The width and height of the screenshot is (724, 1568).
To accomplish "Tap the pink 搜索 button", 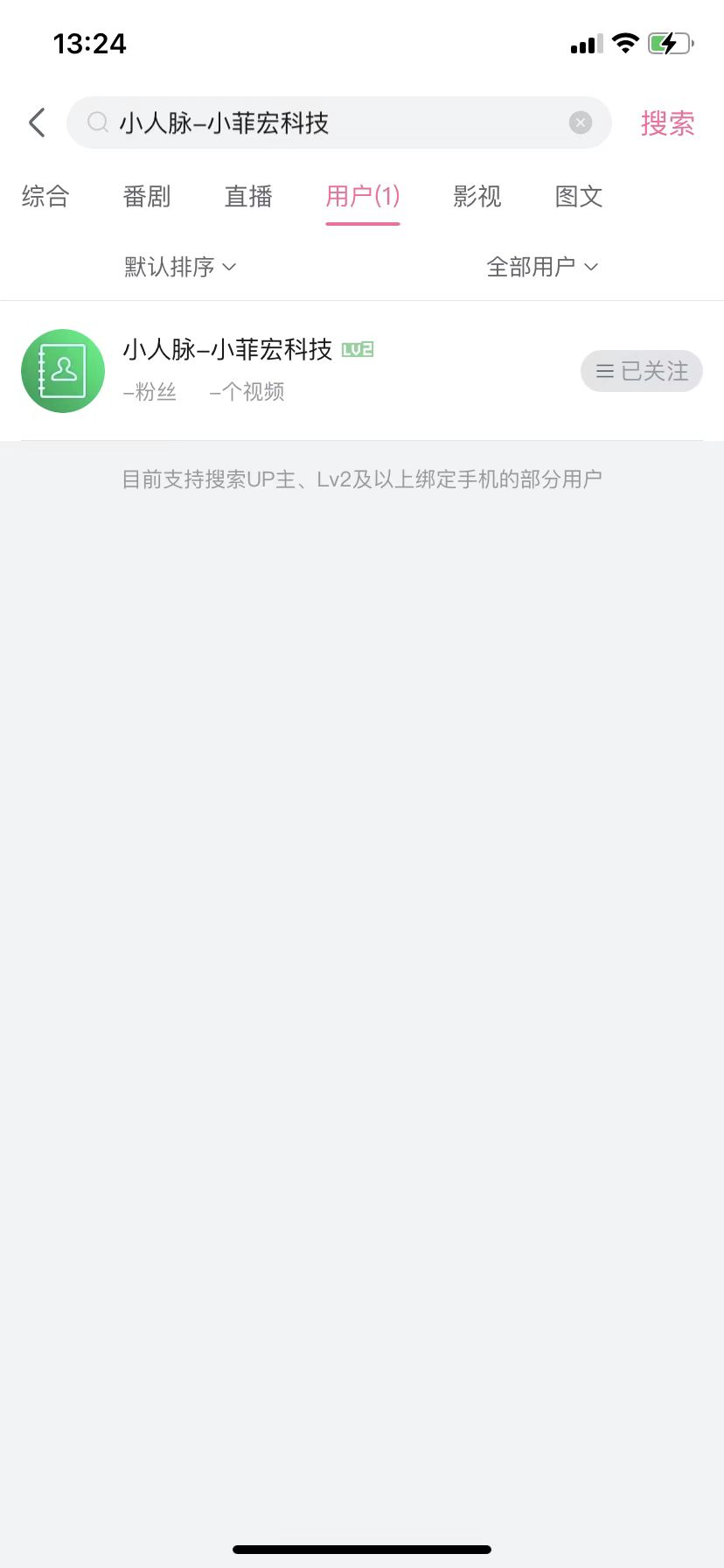I will (x=667, y=123).
